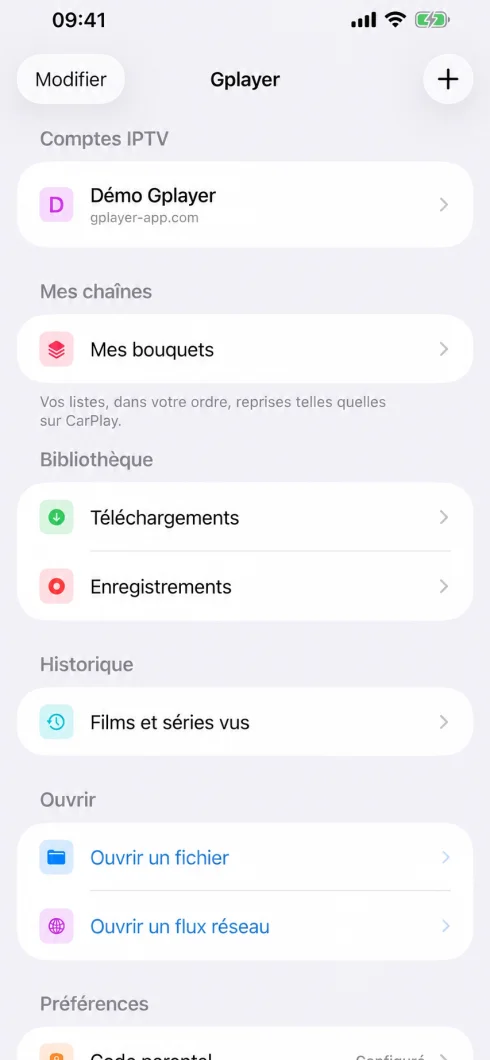Open the Démo Gplayer account
Viewport: 490px width, 1060px height.
[x=245, y=205]
